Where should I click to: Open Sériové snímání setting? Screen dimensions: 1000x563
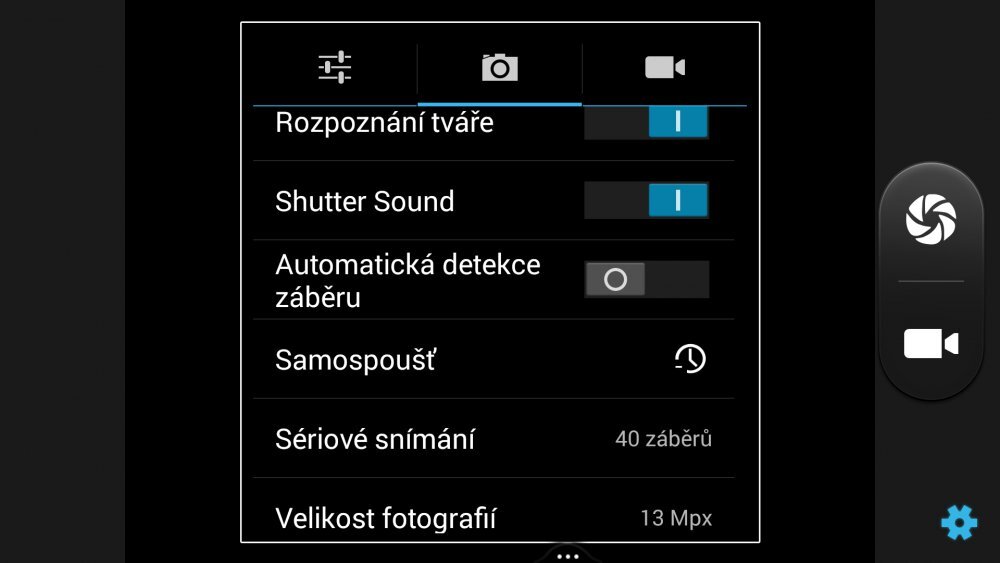tap(493, 438)
